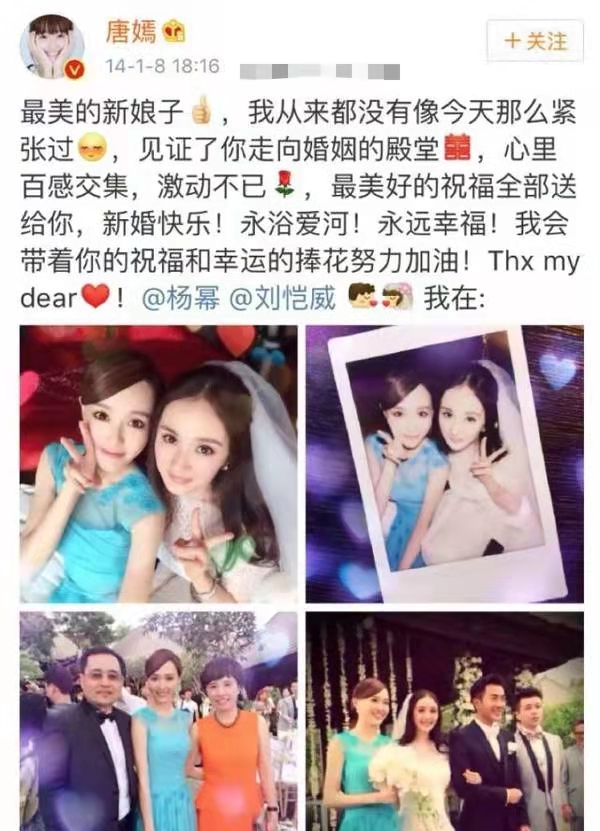Open the @刘恺威 mention link
Screen dimensions: 600x831
click(x=283, y=298)
